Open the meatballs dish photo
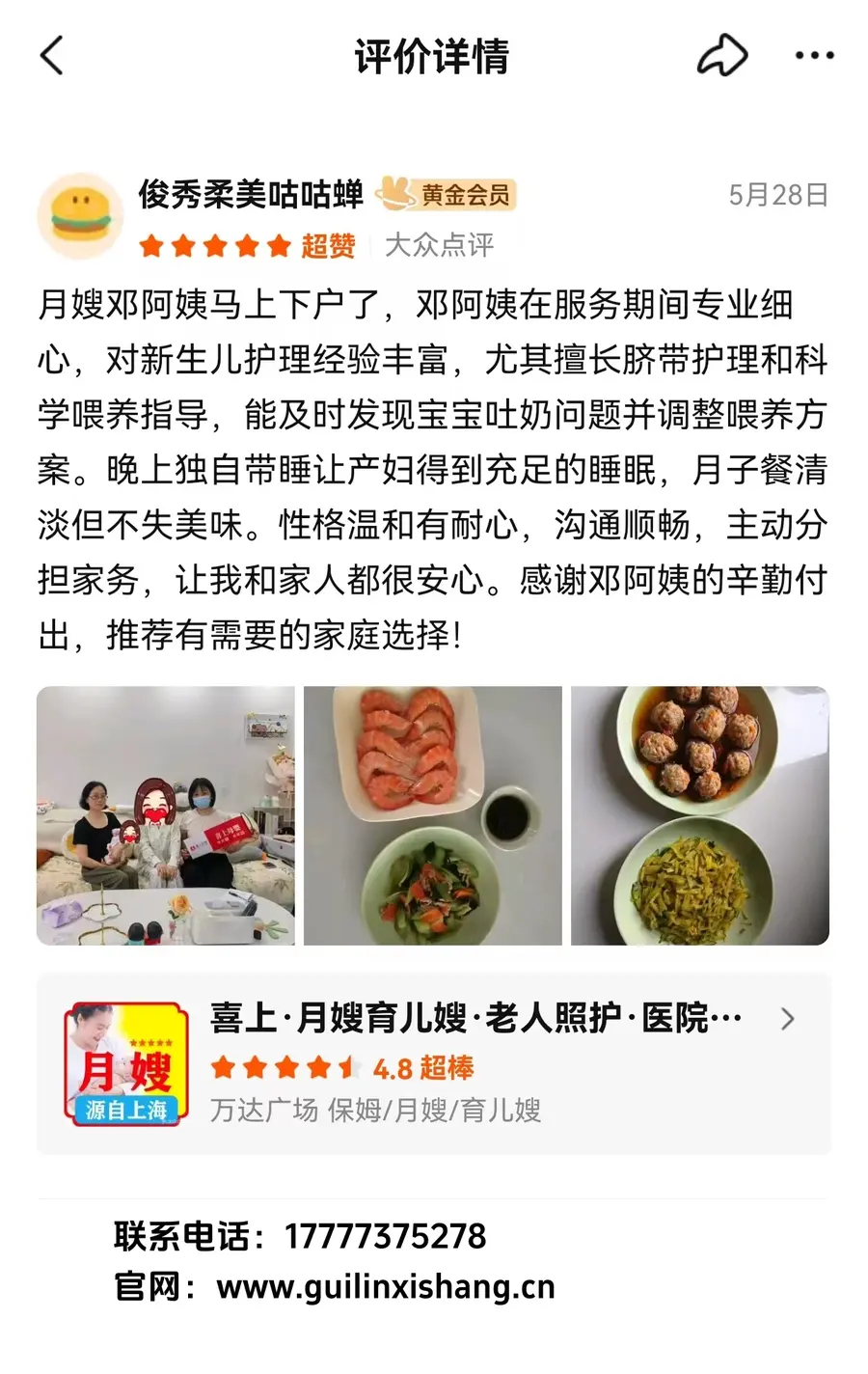The height and width of the screenshot is (1374, 868). (700, 815)
